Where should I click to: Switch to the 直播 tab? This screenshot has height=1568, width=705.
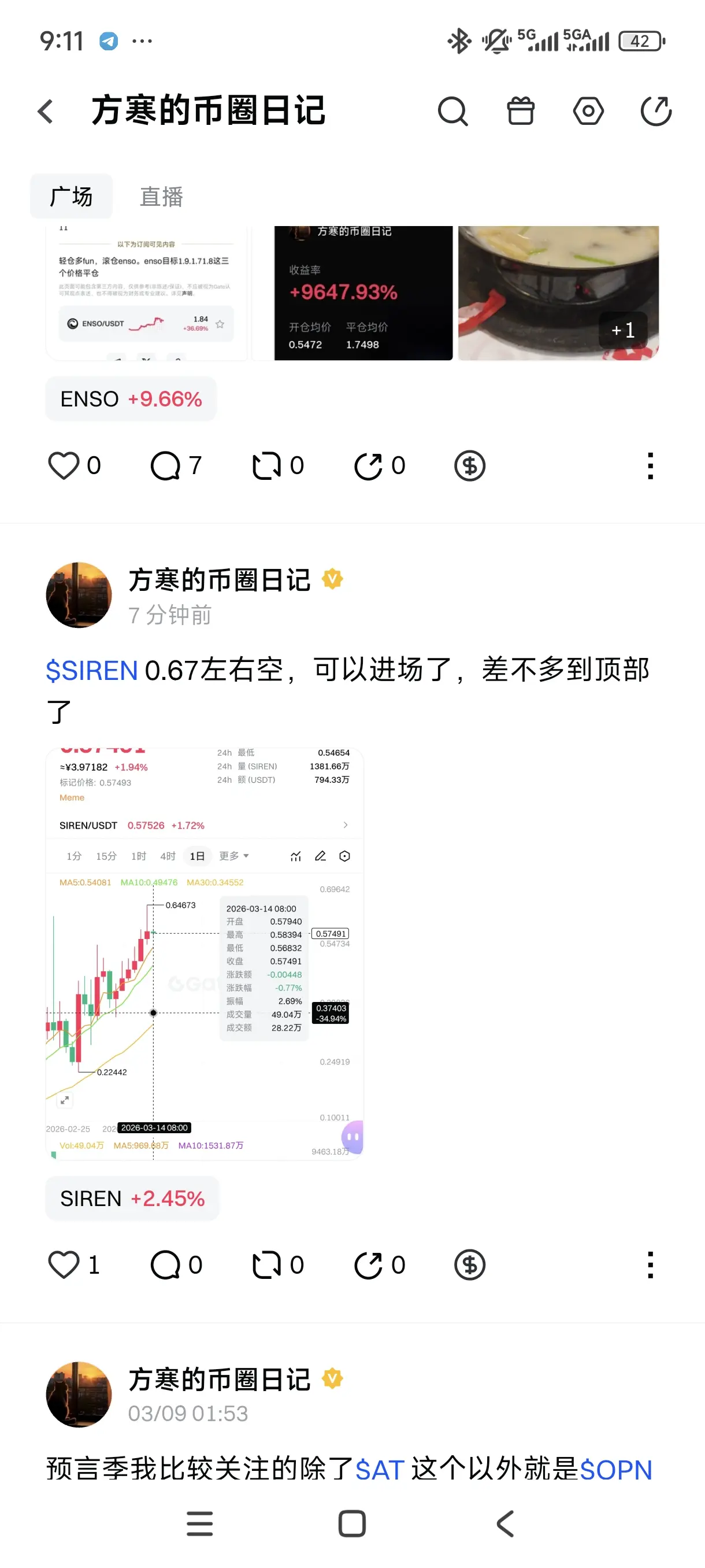tap(161, 197)
